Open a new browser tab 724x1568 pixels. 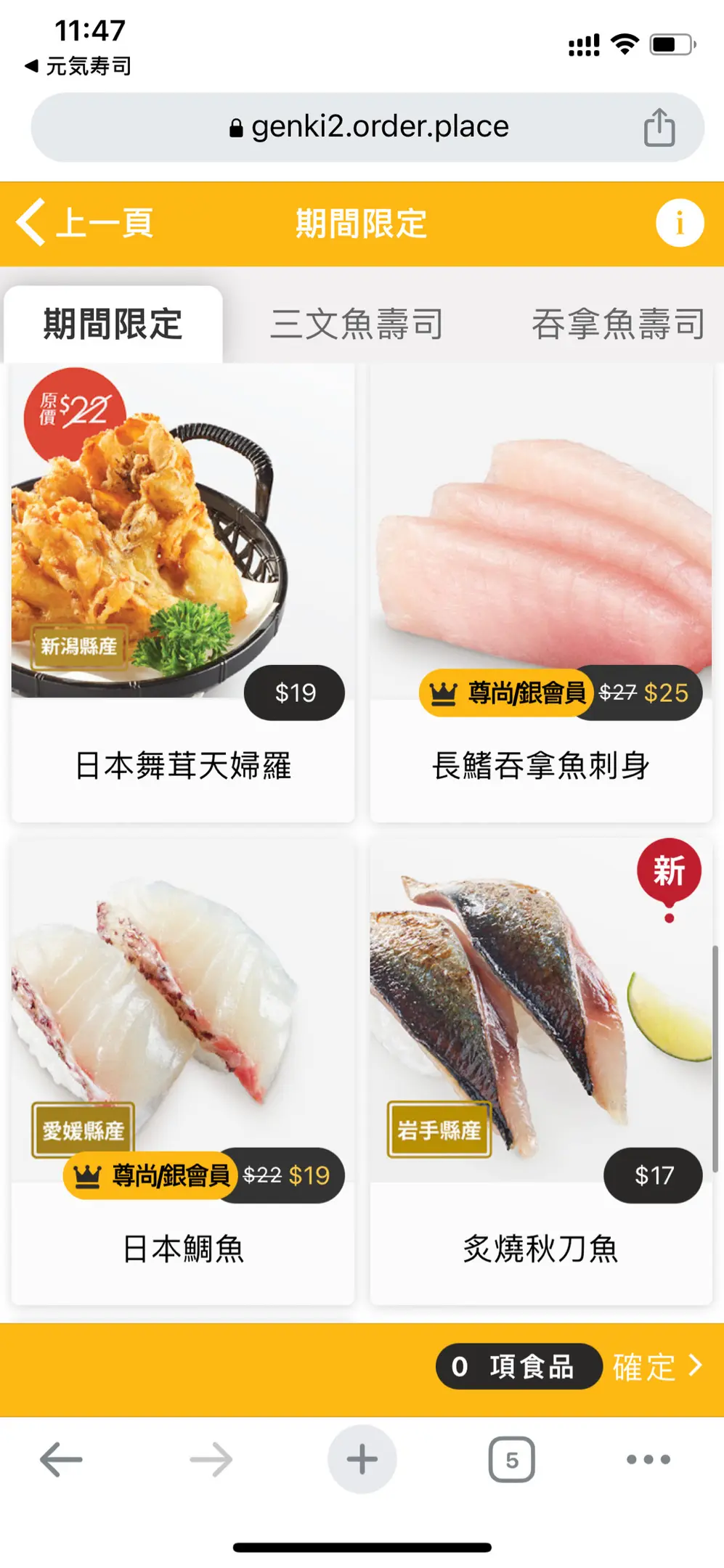click(x=362, y=1459)
